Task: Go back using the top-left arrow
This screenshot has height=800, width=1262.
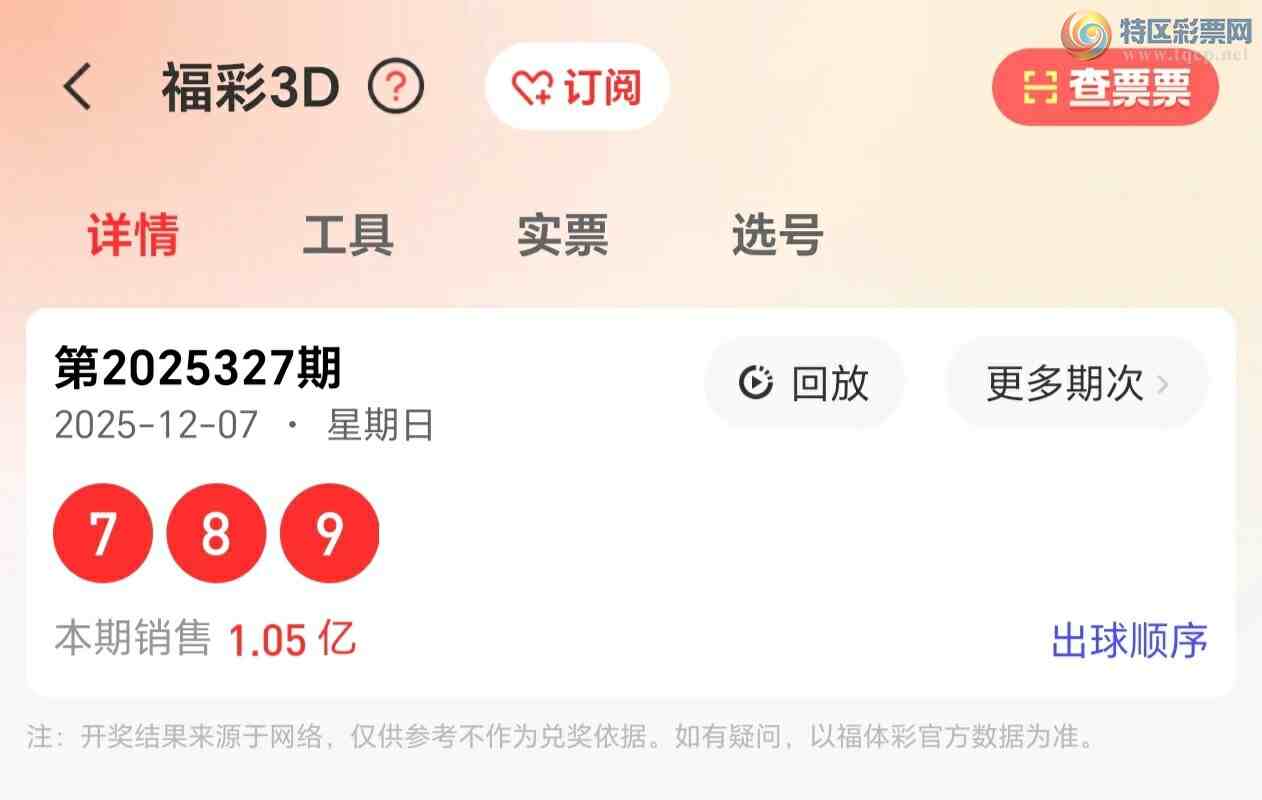Action: coord(78,87)
